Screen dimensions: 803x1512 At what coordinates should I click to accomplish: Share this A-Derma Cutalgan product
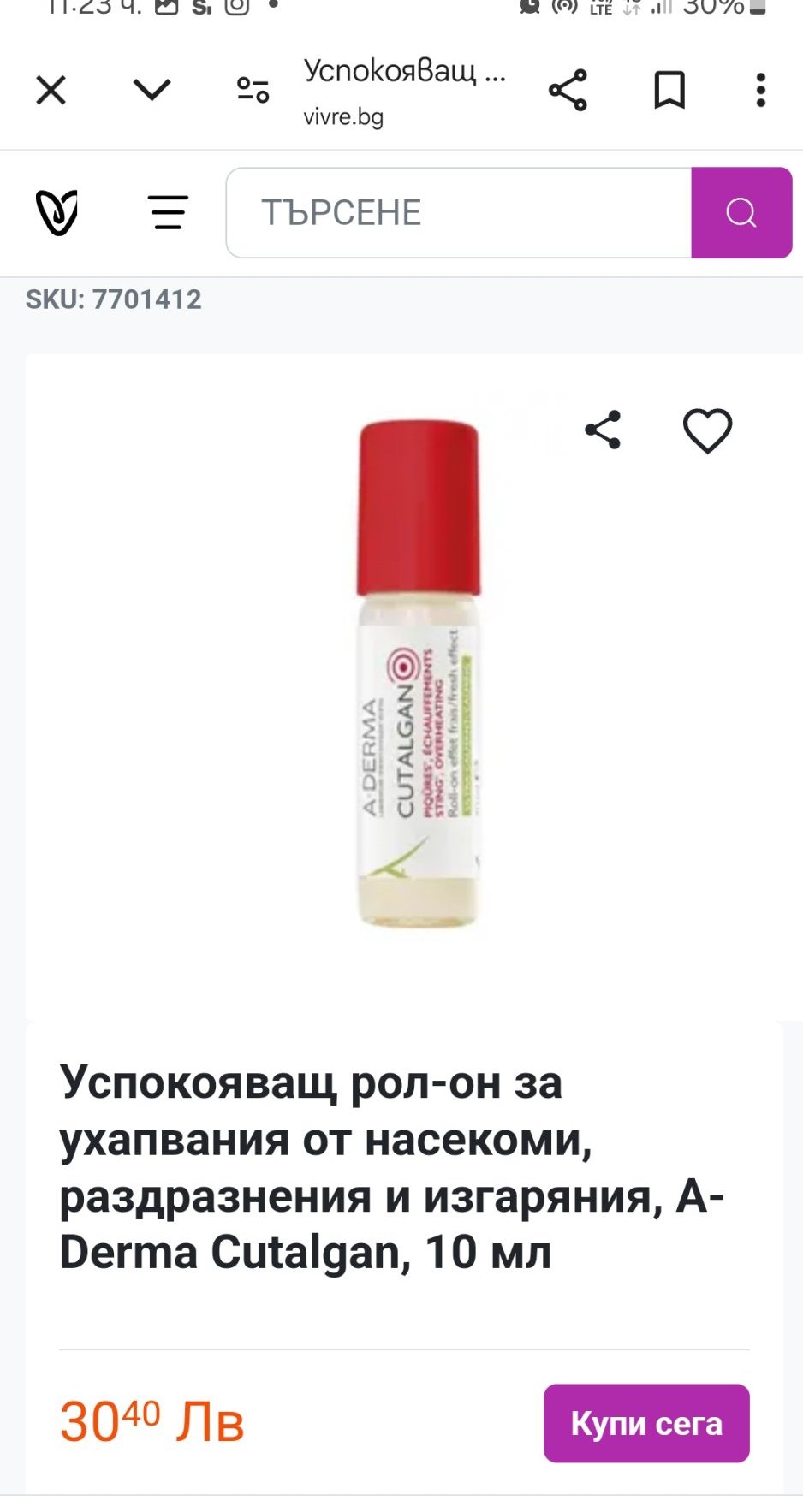(603, 430)
